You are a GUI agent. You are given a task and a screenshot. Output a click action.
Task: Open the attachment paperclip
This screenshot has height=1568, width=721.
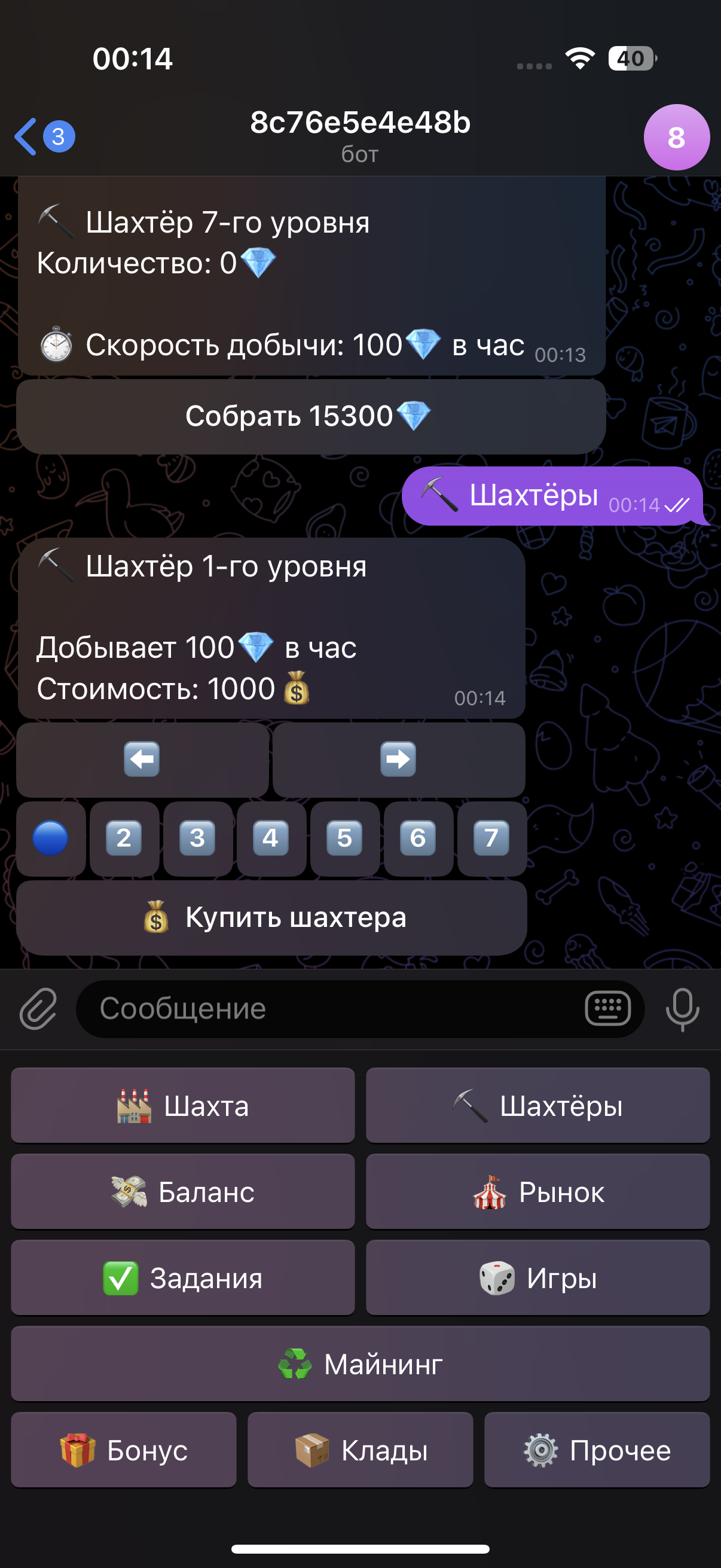[x=38, y=1009]
